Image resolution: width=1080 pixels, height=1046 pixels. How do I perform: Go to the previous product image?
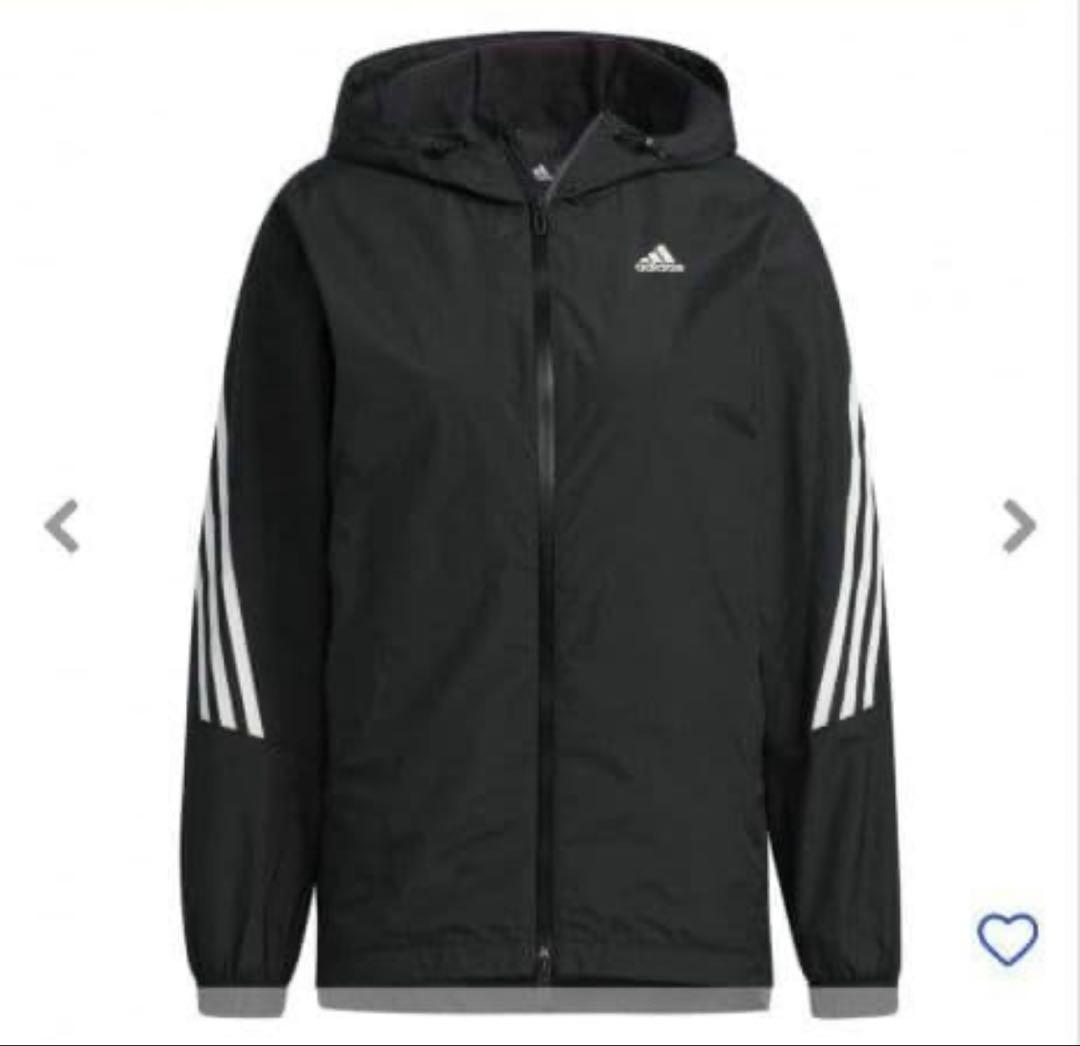(62, 526)
